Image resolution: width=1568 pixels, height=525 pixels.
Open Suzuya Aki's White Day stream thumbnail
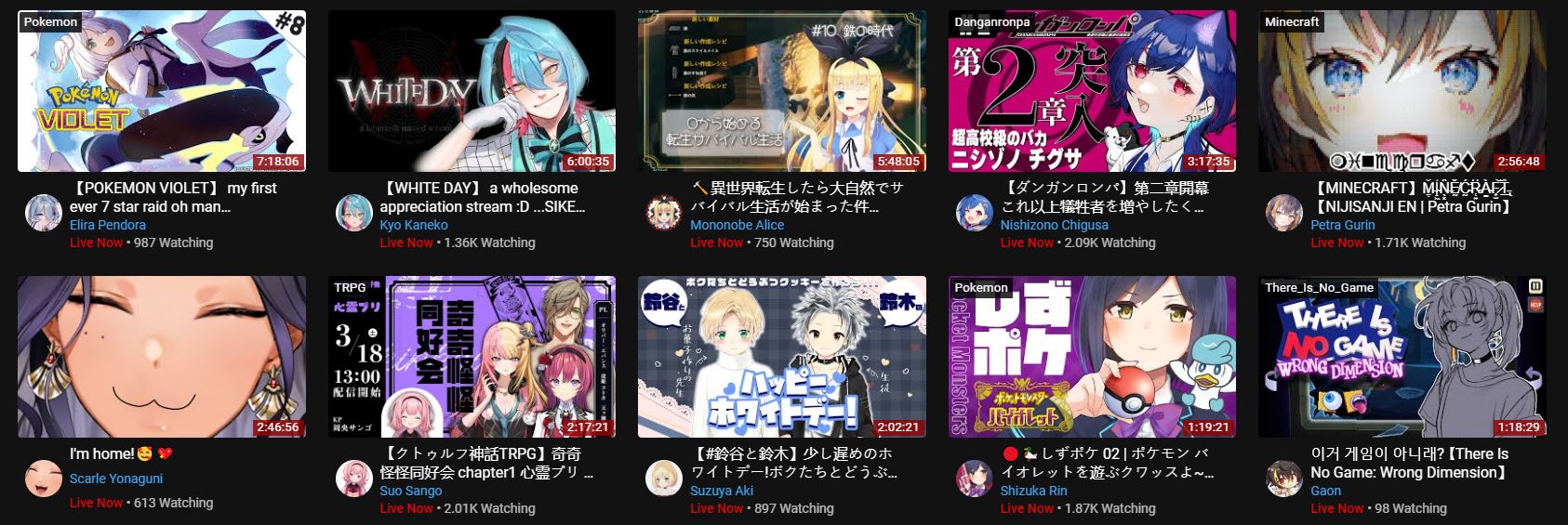point(782,357)
